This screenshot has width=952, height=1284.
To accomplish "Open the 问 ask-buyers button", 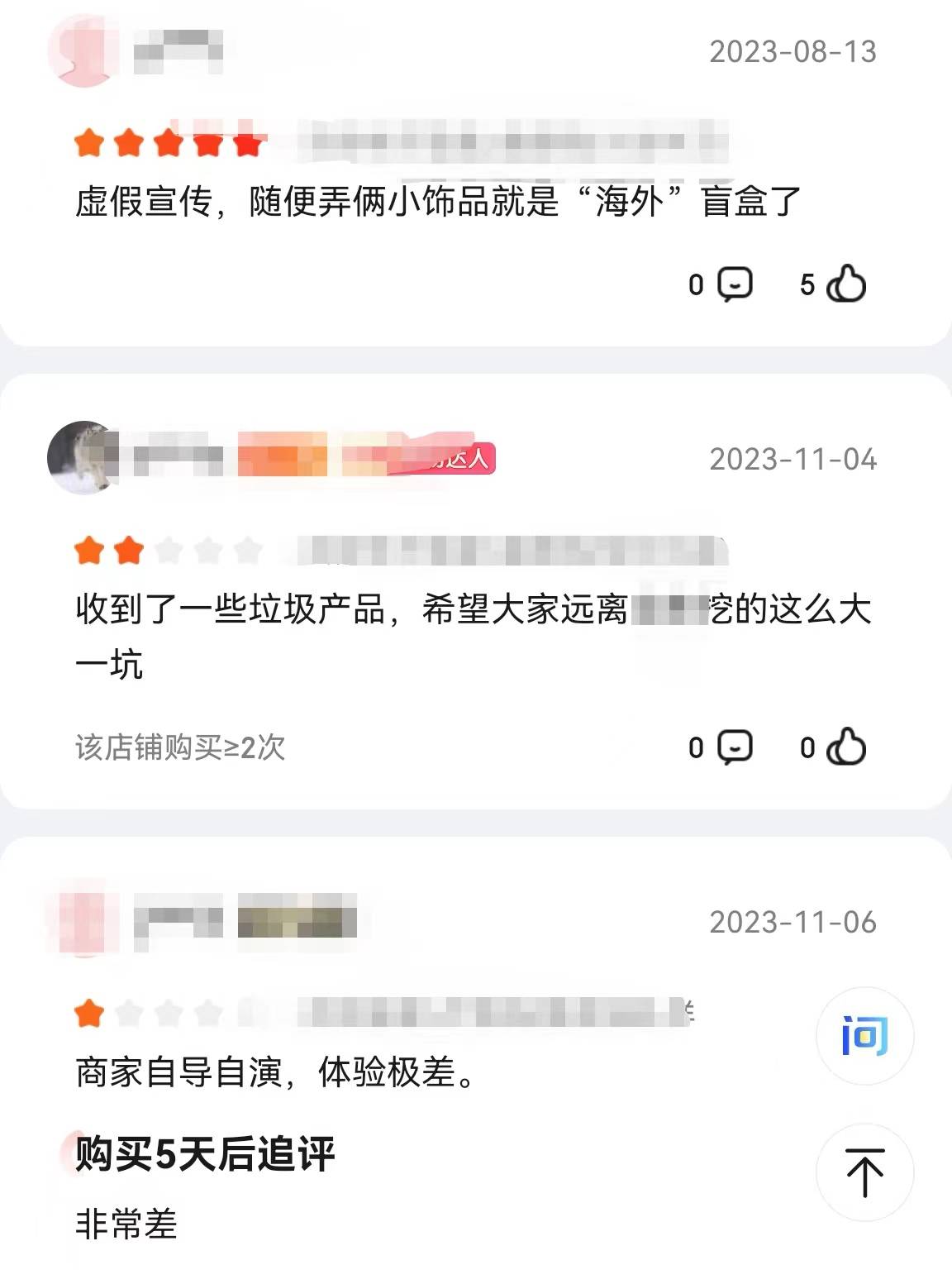I will click(x=864, y=1036).
